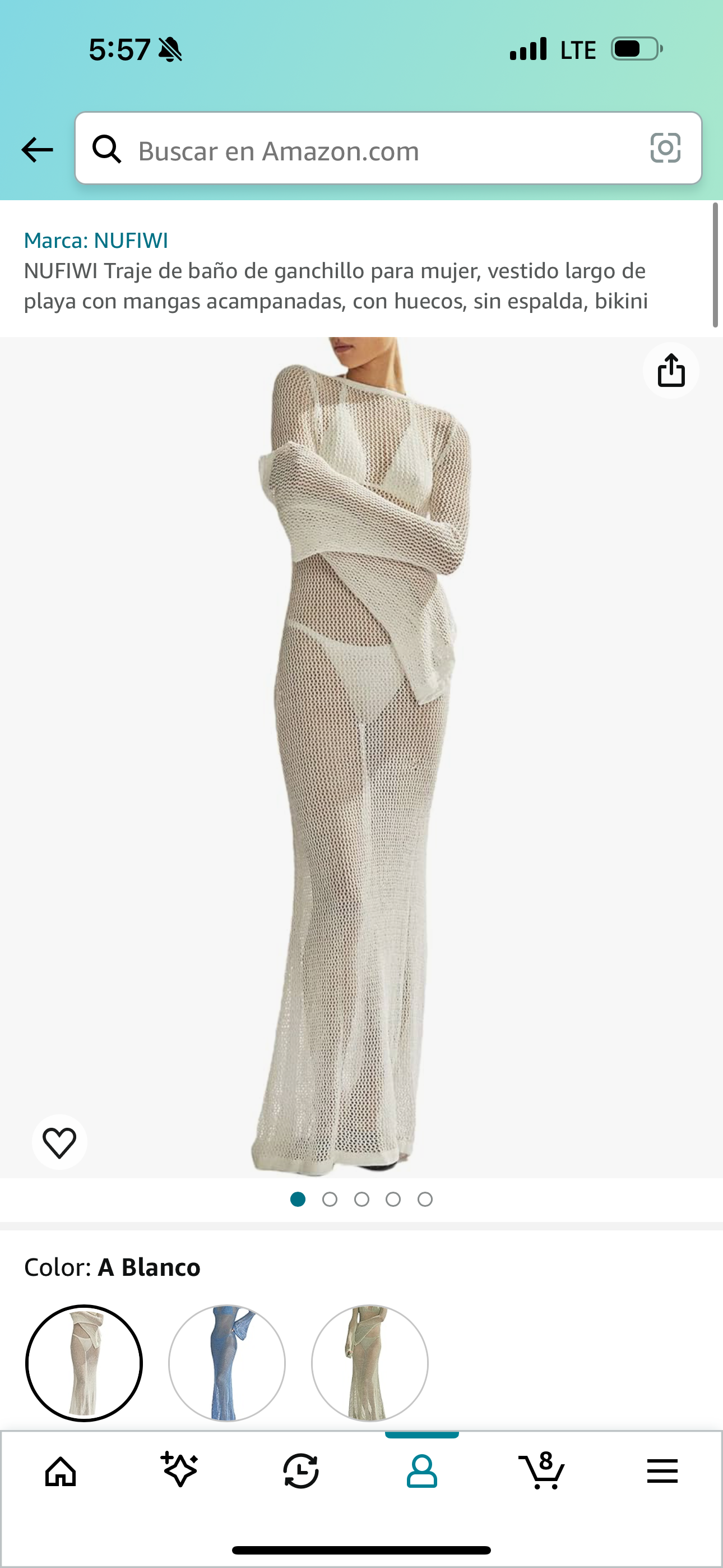Image resolution: width=723 pixels, height=1568 pixels.
Task: Open the camera lens search icon
Action: click(x=665, y=148)
